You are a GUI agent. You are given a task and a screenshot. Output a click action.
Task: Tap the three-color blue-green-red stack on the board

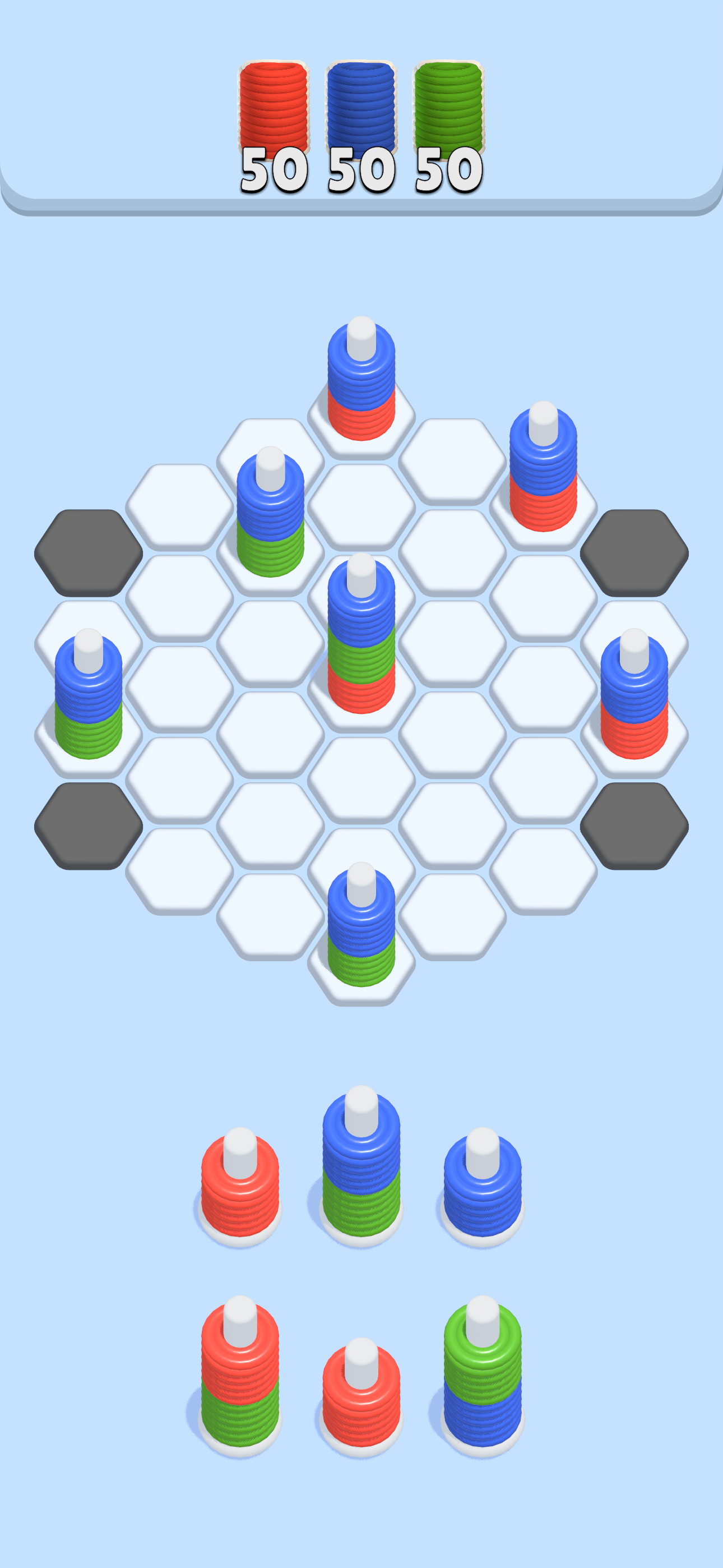361,634
